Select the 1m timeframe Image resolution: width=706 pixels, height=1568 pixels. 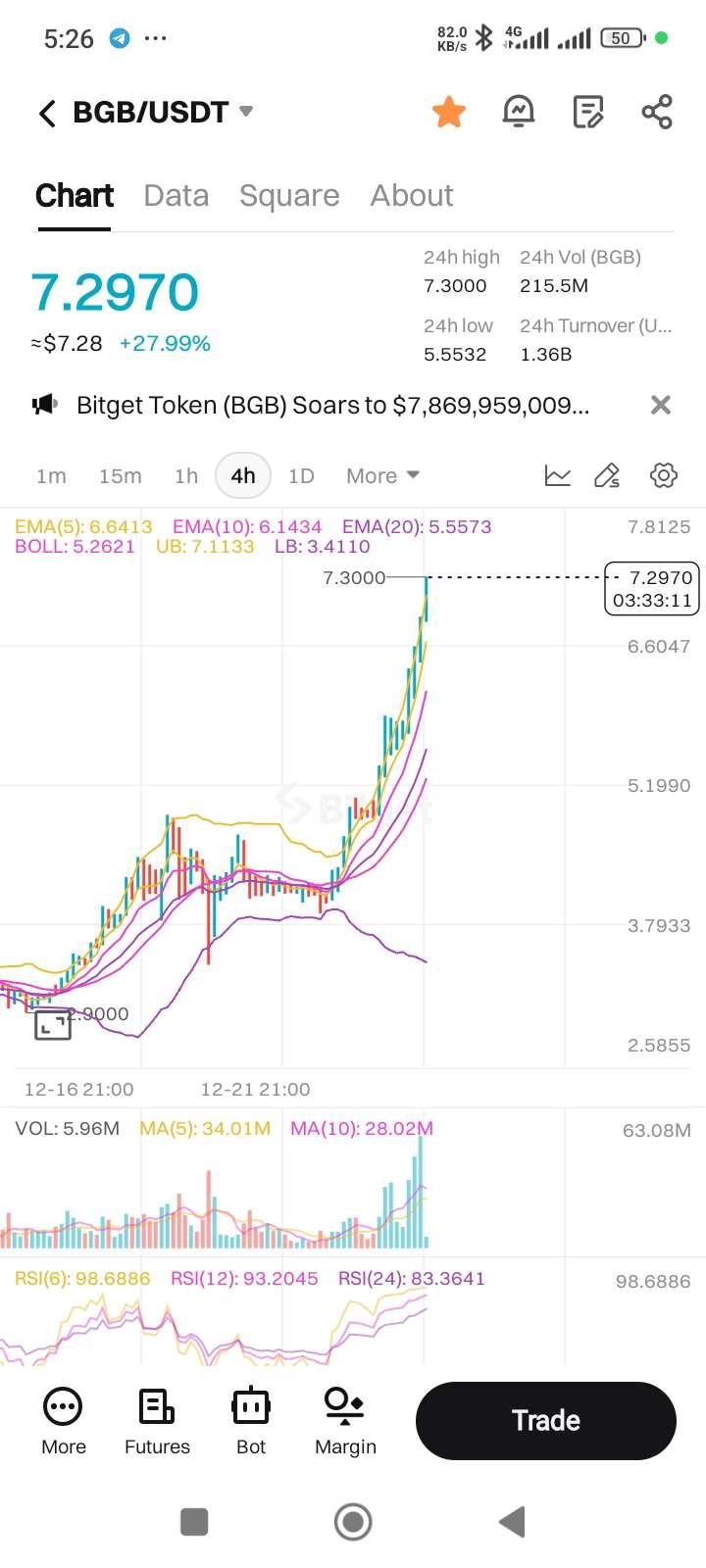(x=51, y=476)
